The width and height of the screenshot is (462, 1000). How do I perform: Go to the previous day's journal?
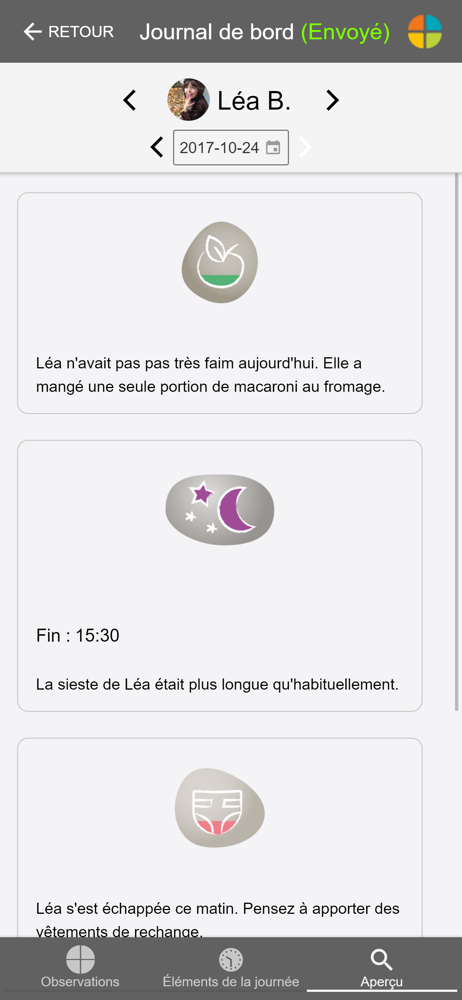pos(156,147)
